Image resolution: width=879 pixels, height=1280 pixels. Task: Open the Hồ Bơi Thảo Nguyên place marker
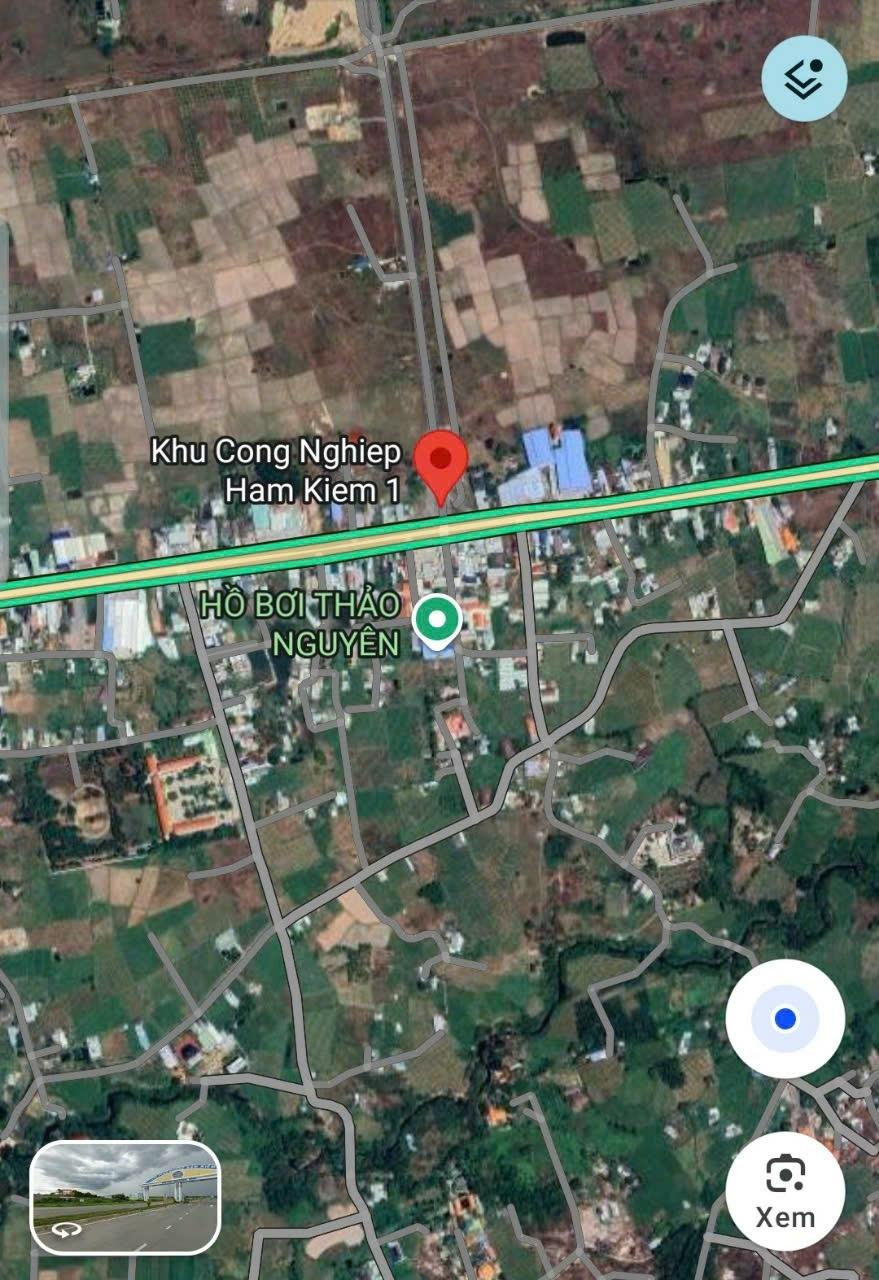[436, 620]
